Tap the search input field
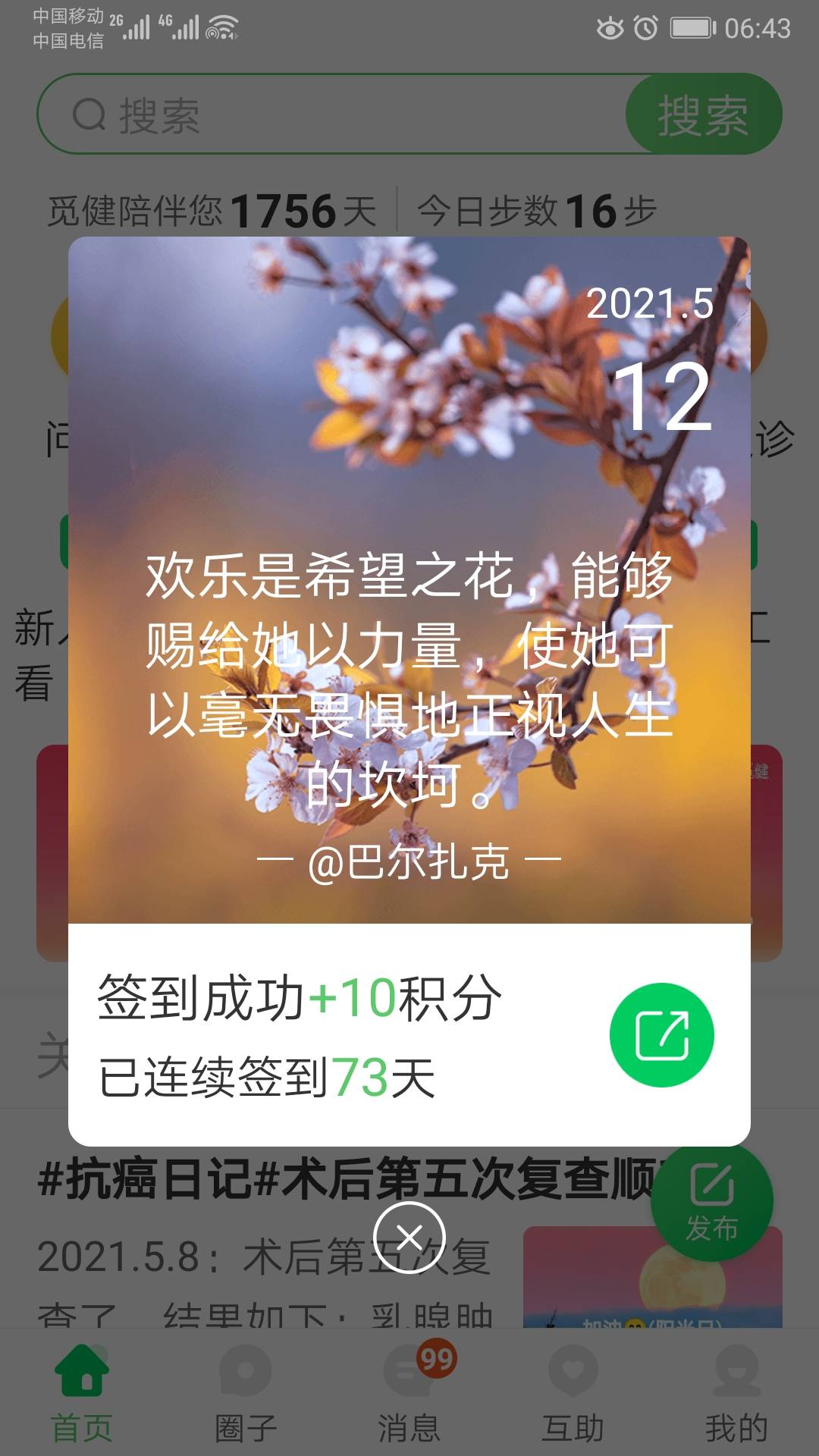 click(x=303, y=114)
